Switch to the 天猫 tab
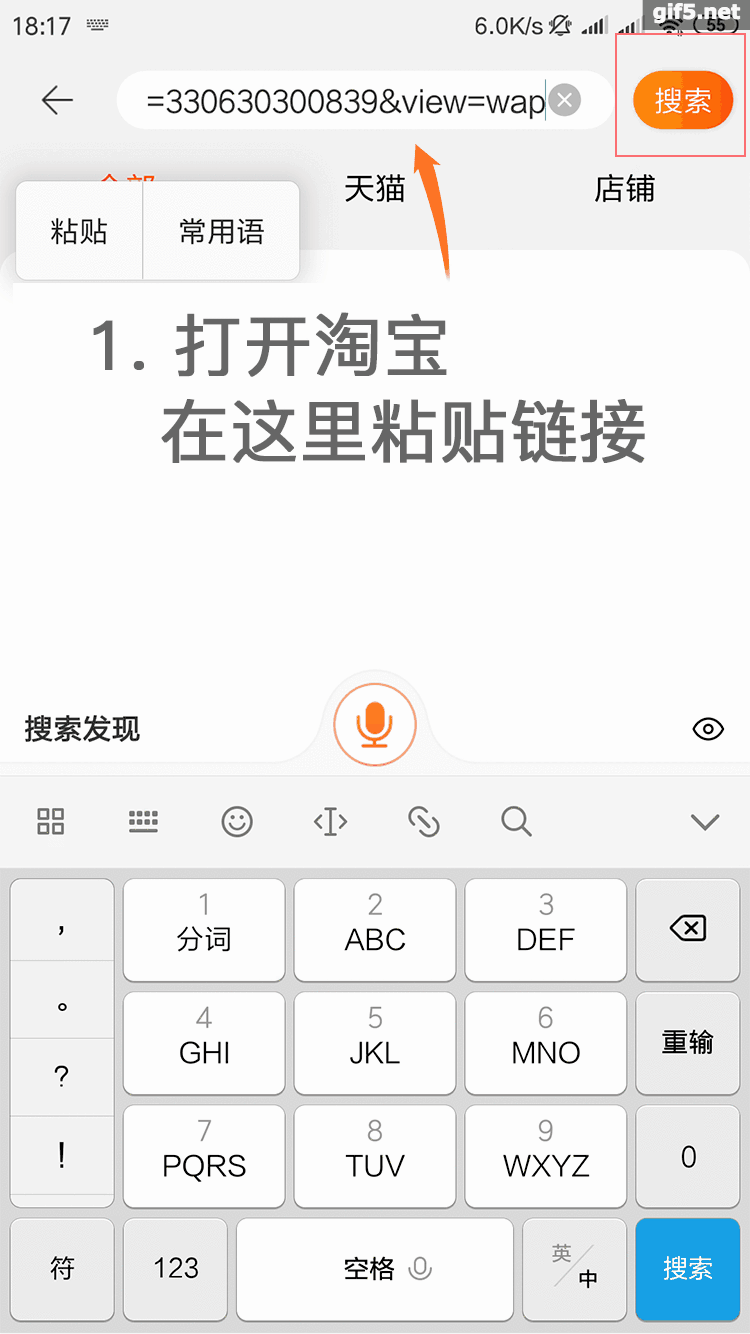 point(374,188)
